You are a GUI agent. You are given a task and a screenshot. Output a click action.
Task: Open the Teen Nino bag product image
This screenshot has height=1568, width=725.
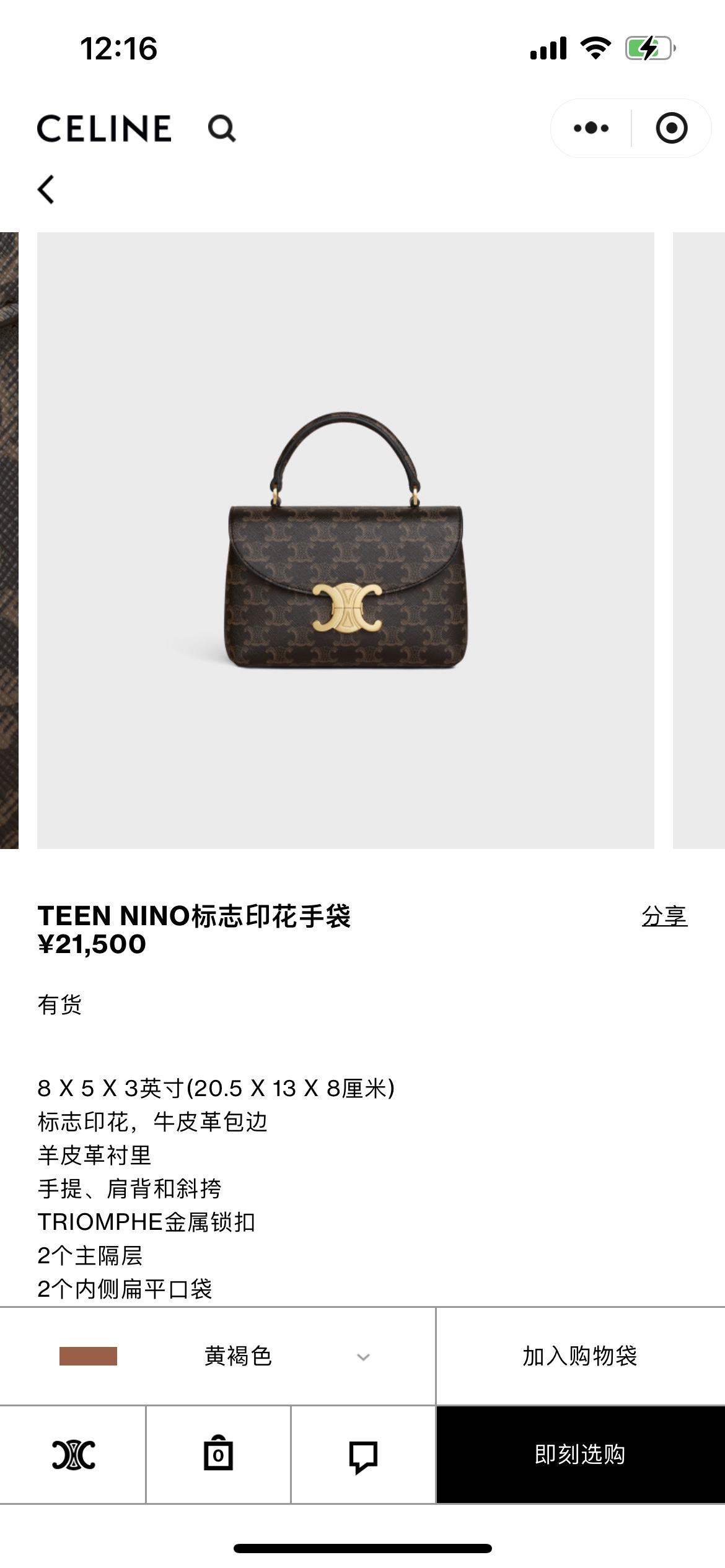click(346, 540)
